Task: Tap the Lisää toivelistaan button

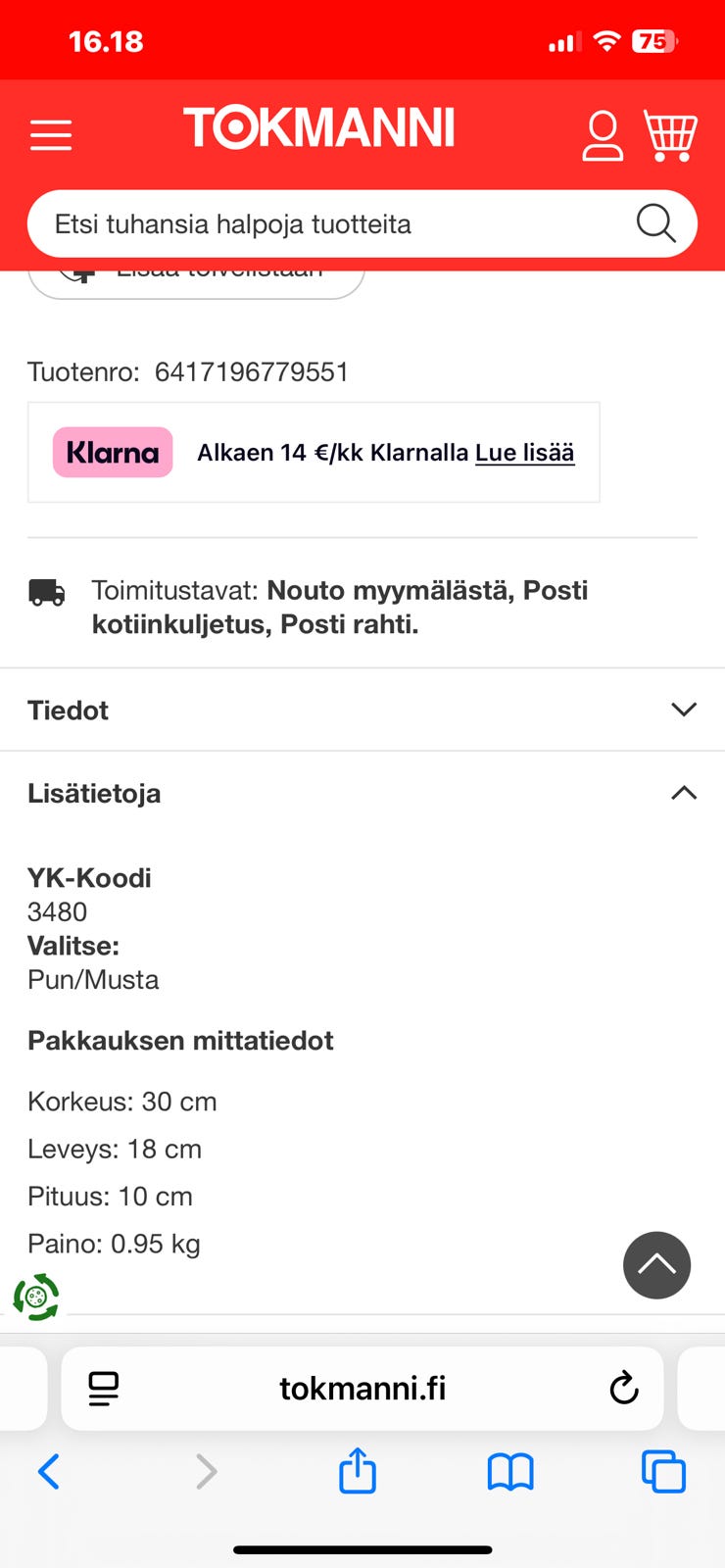Action: click(196, 272)
